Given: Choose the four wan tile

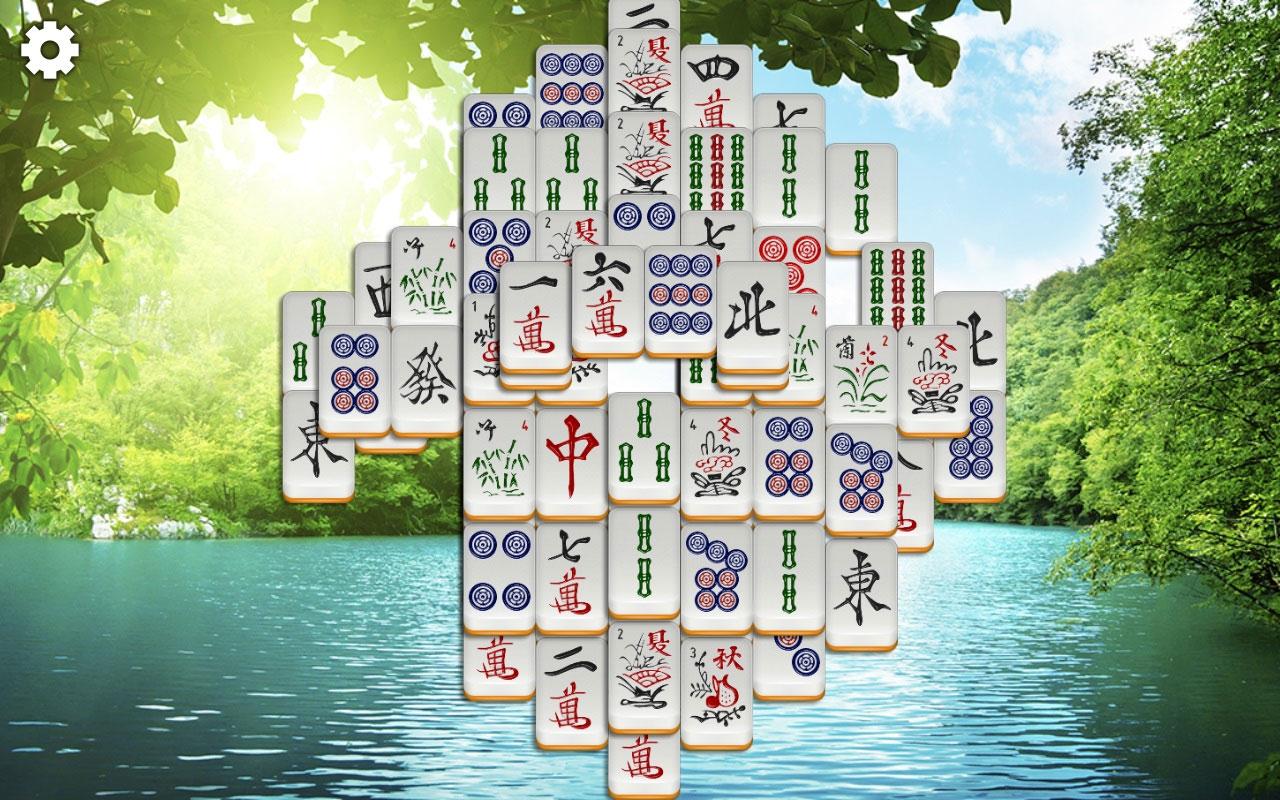Looking at the screenshot, I should (716, 87).
